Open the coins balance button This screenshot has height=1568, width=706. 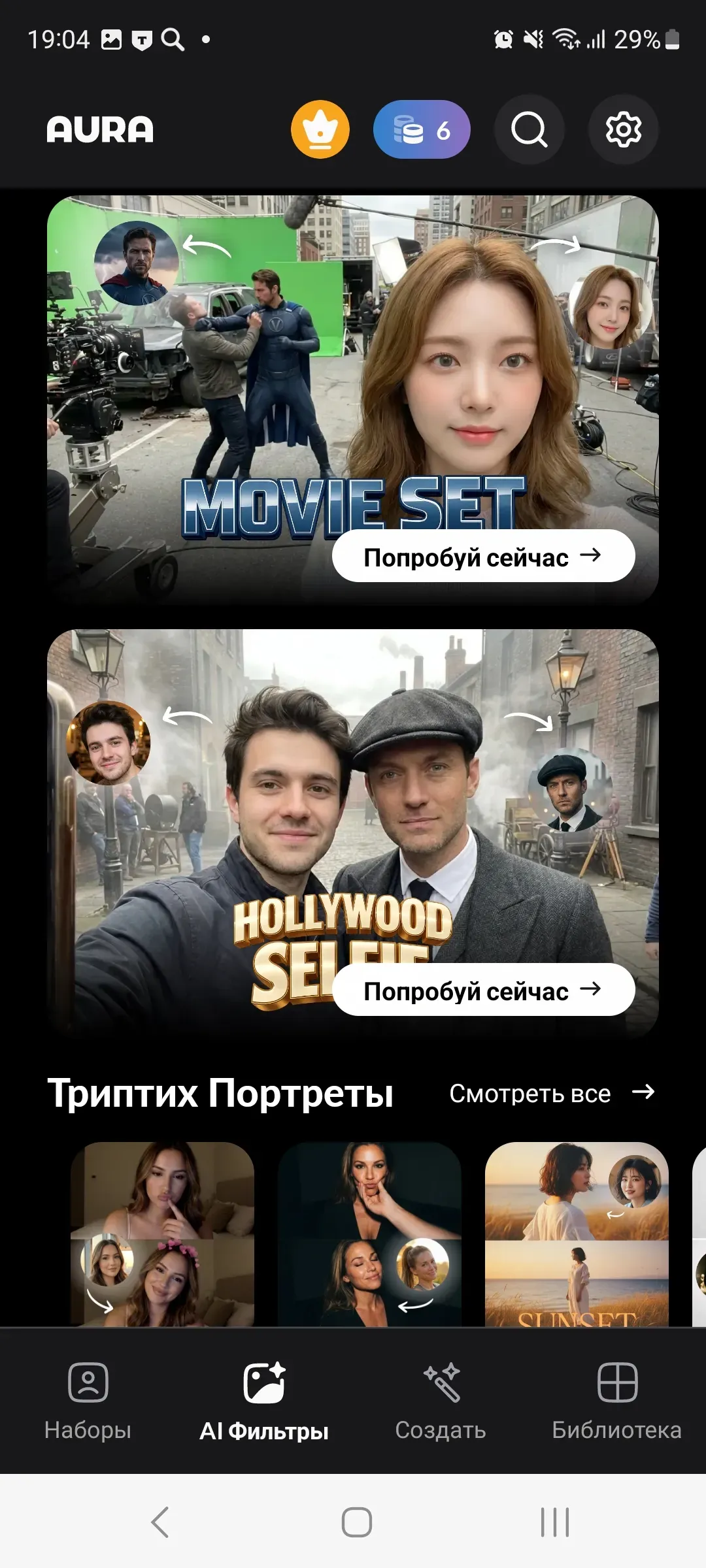coord(422,129)
